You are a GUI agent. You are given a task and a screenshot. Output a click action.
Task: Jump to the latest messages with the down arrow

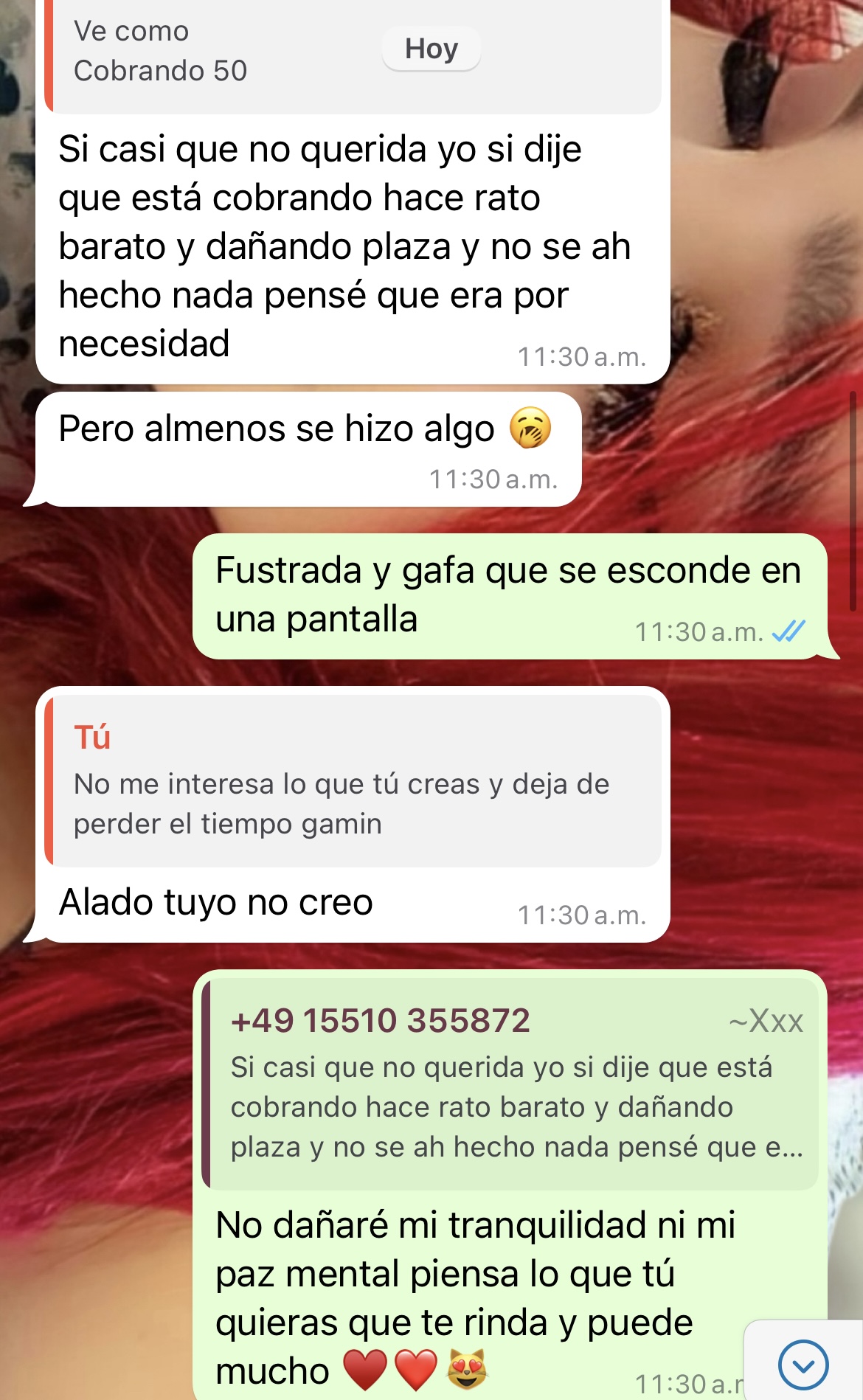tap(803, 1365)
